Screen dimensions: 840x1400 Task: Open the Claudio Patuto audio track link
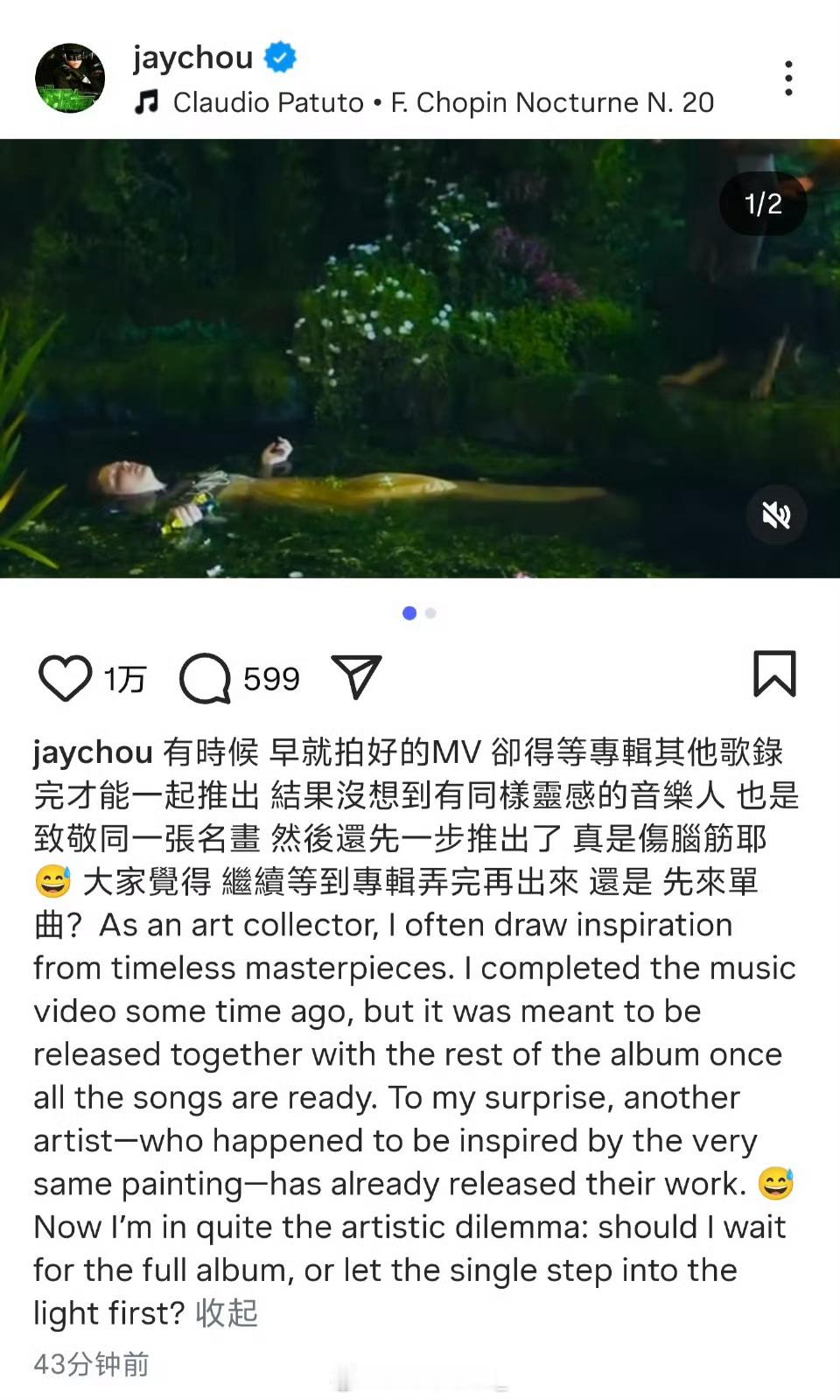coord(424,102)
